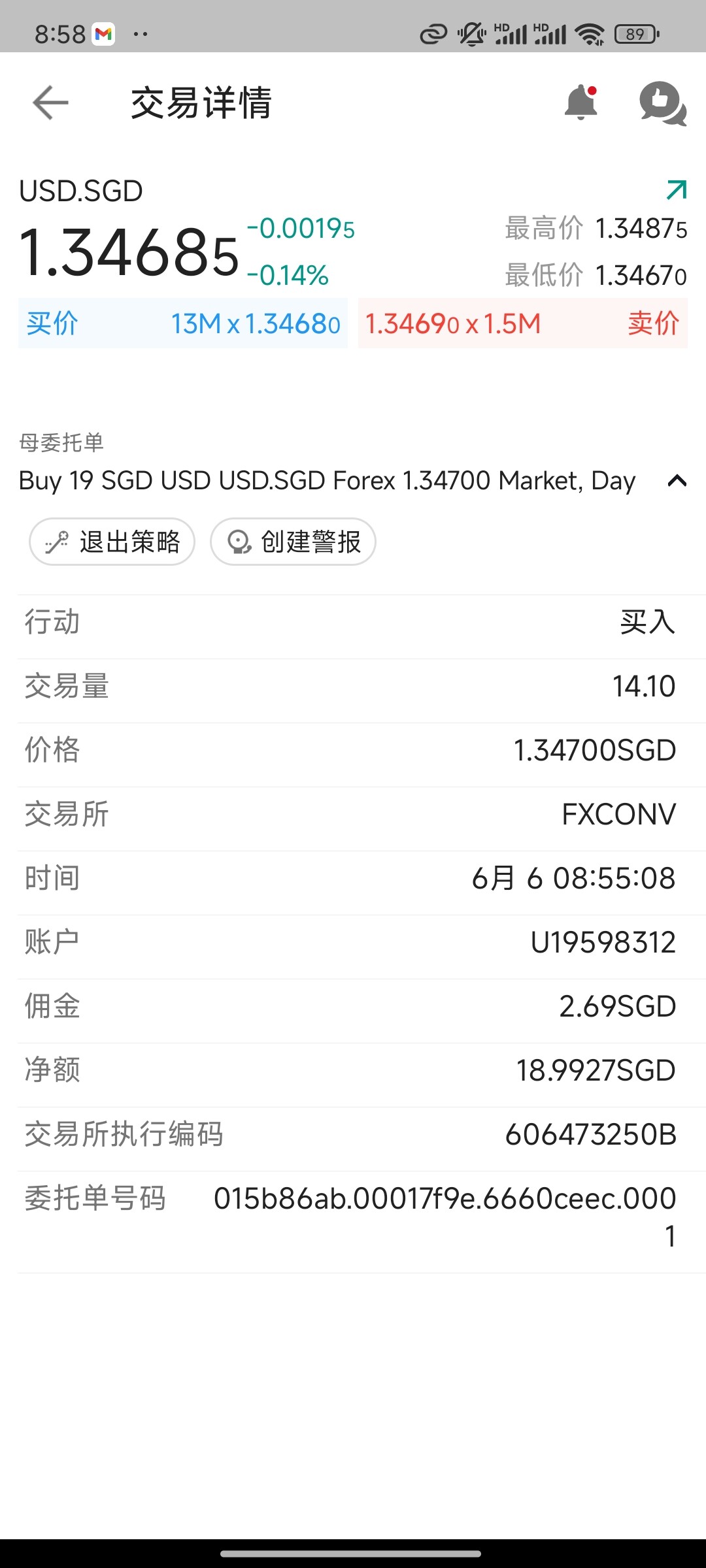Image resolution: width=706 pixels, height=1568 pixels.
Task: Select 创建警报 to create alert
Action: click(293, 542)
